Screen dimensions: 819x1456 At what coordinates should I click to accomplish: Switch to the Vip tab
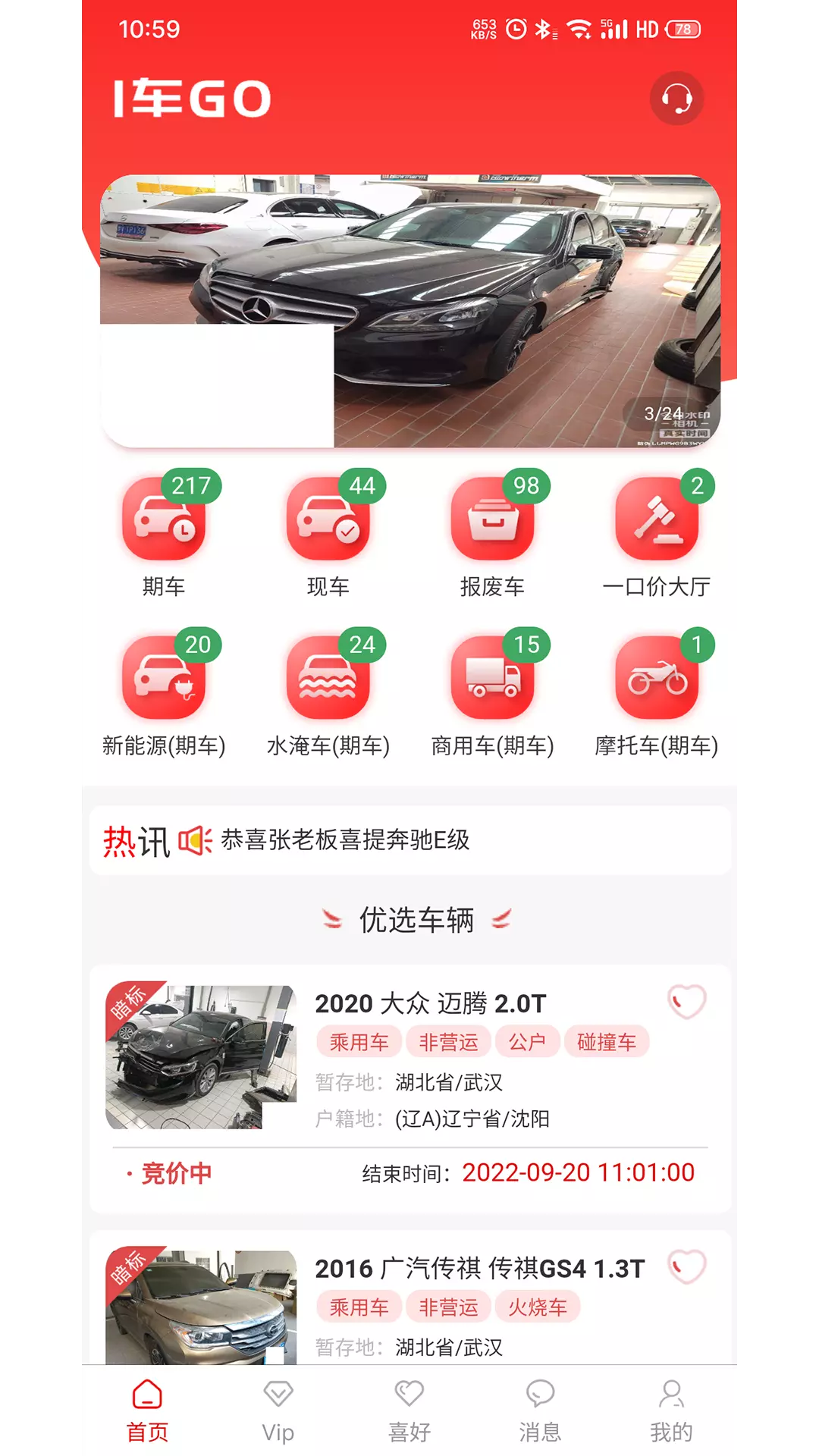[x=278, y=1412]
